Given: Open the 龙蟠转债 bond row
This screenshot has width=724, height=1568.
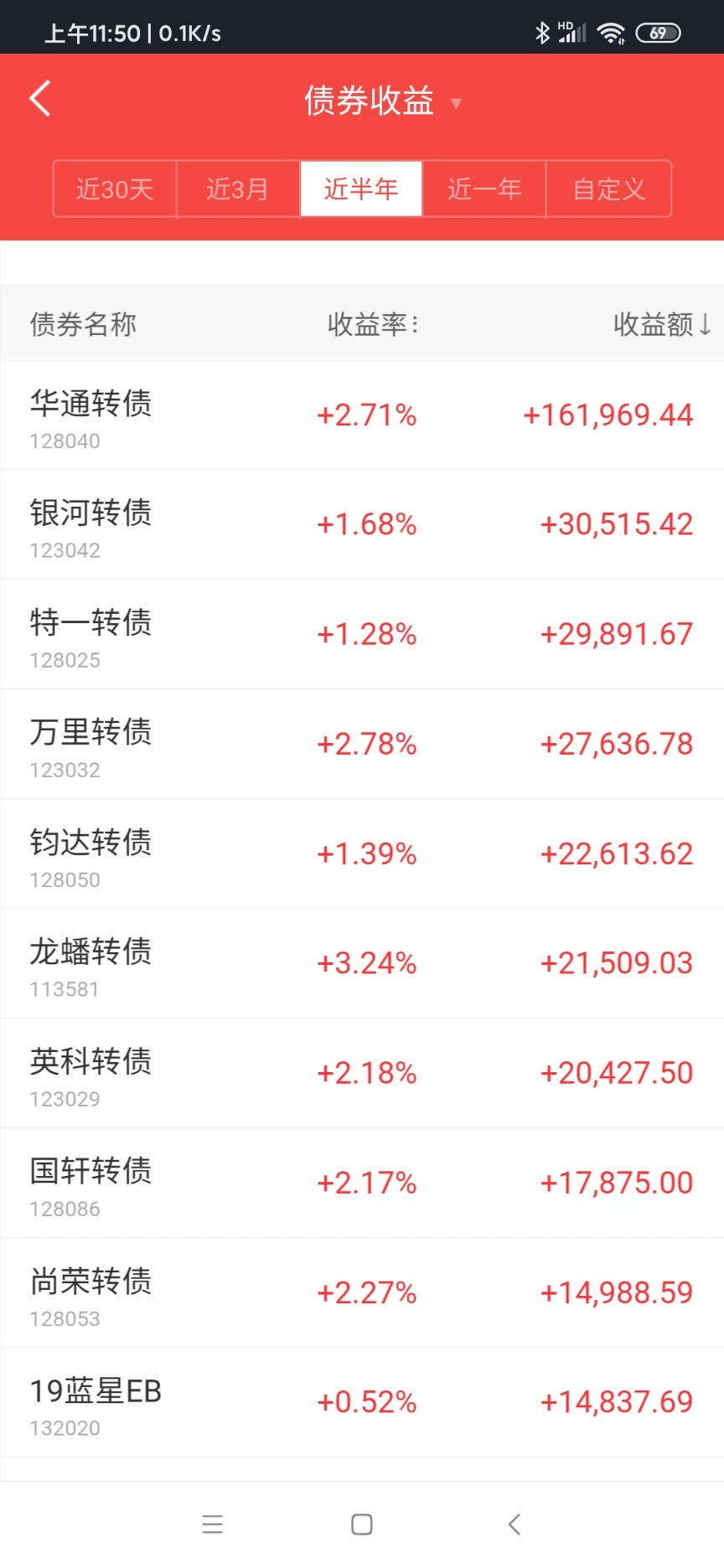Looking at the screenshot, I should [x=362, y=964].
